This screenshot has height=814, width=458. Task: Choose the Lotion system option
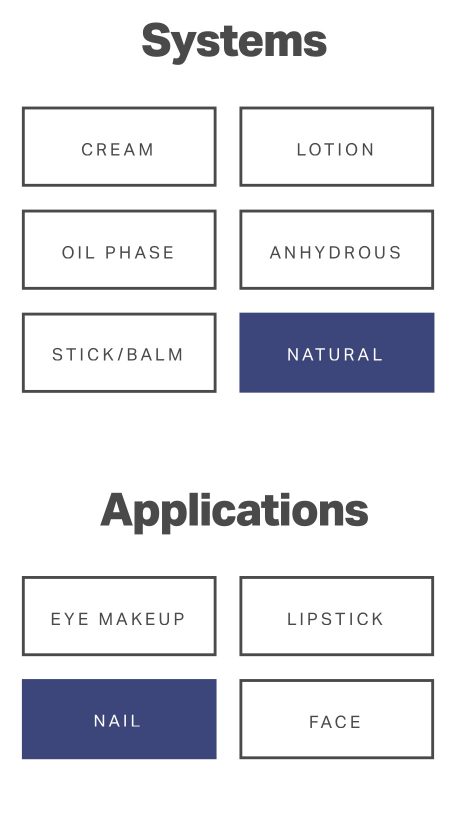(336, 146)
